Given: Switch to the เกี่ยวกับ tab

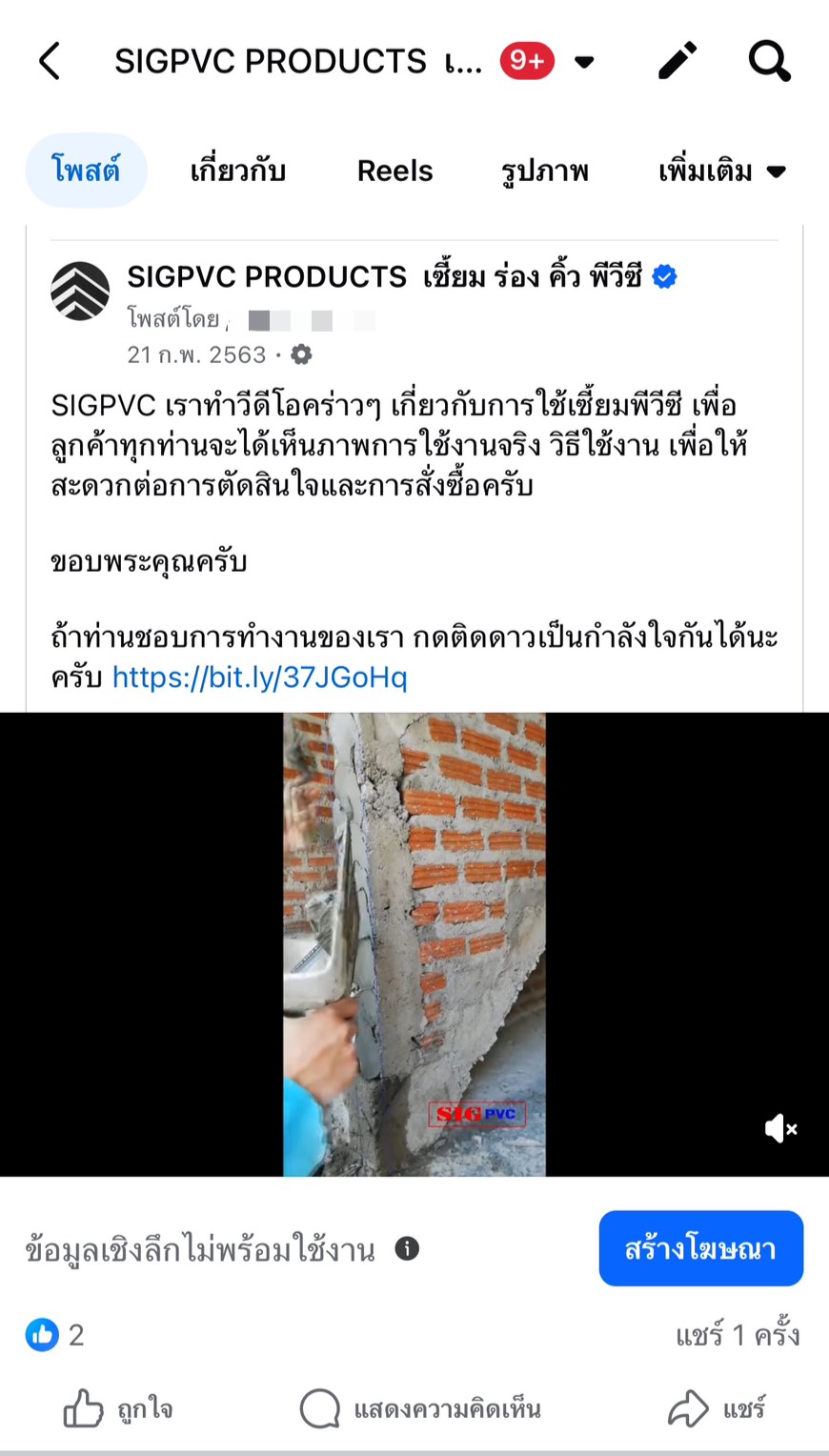Looking at the screenshot, I should [237, 172].
